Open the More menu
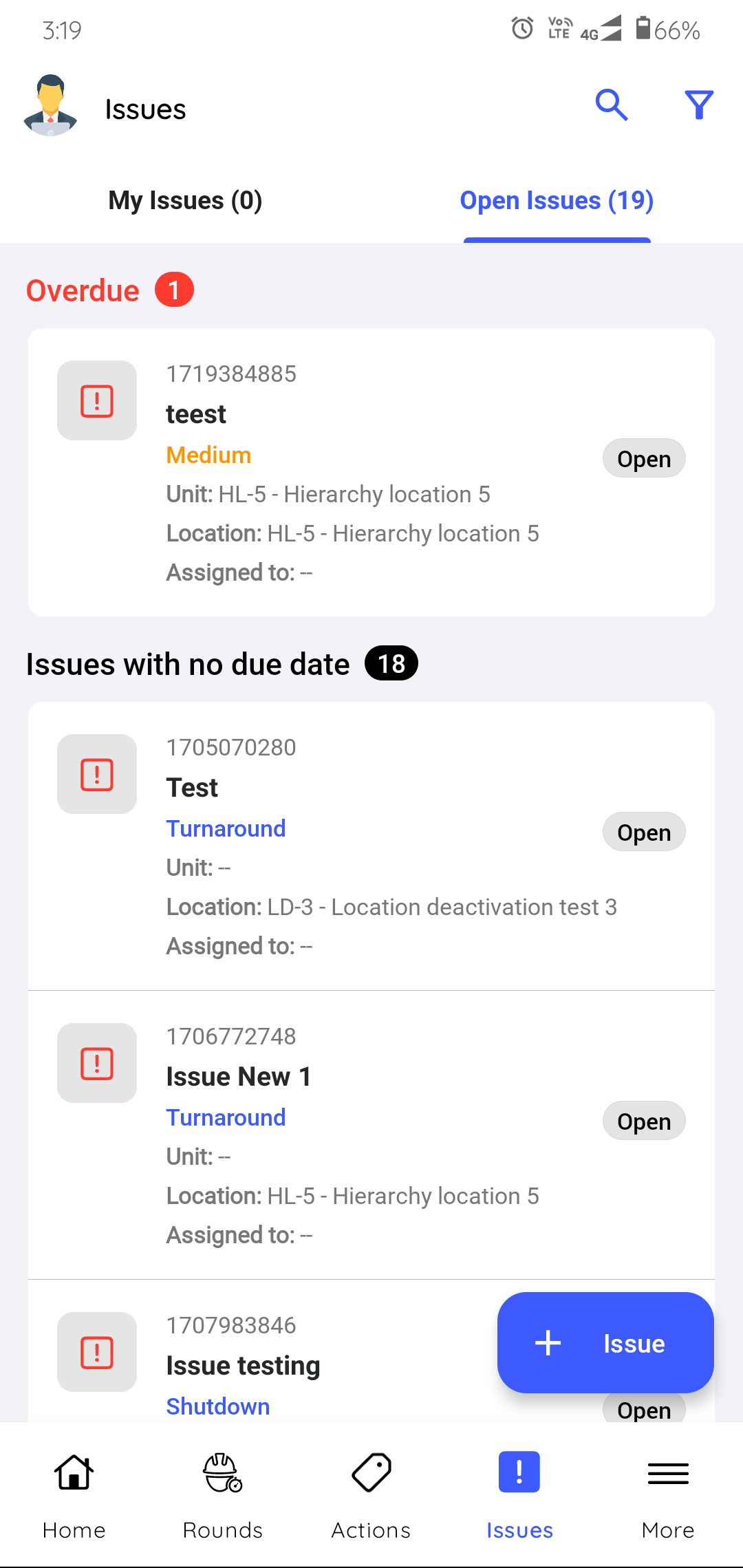Viewport: 743px width, 1568px height. (x=667, y=1493)
